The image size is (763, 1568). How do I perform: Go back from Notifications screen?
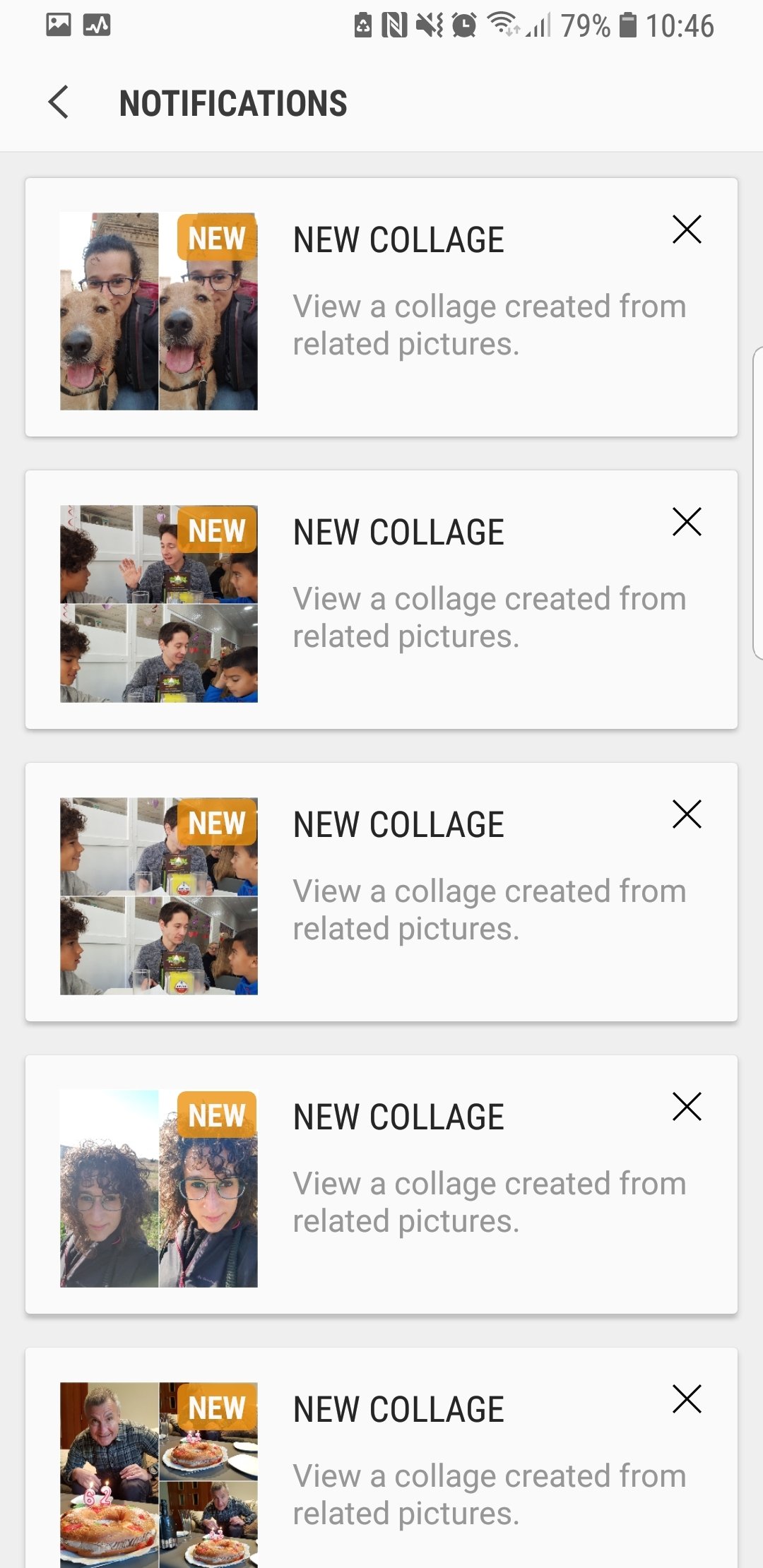point(59,102)
